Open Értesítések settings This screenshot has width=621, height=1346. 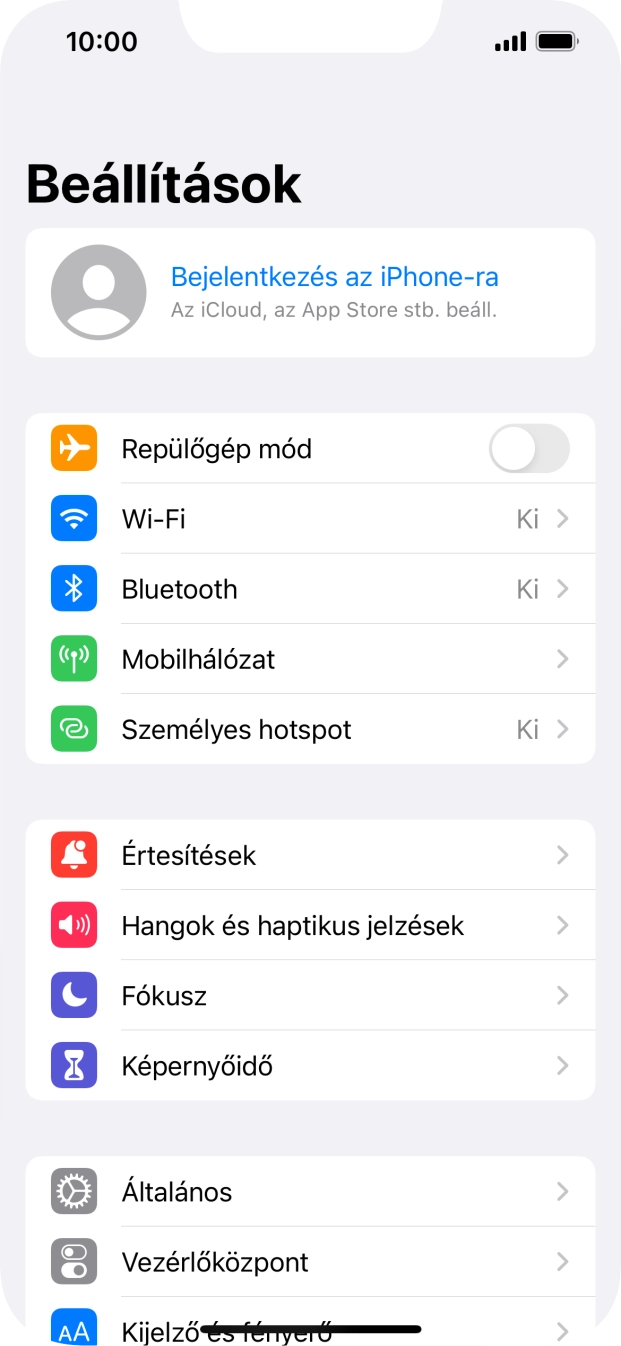(x=310, y=855)
